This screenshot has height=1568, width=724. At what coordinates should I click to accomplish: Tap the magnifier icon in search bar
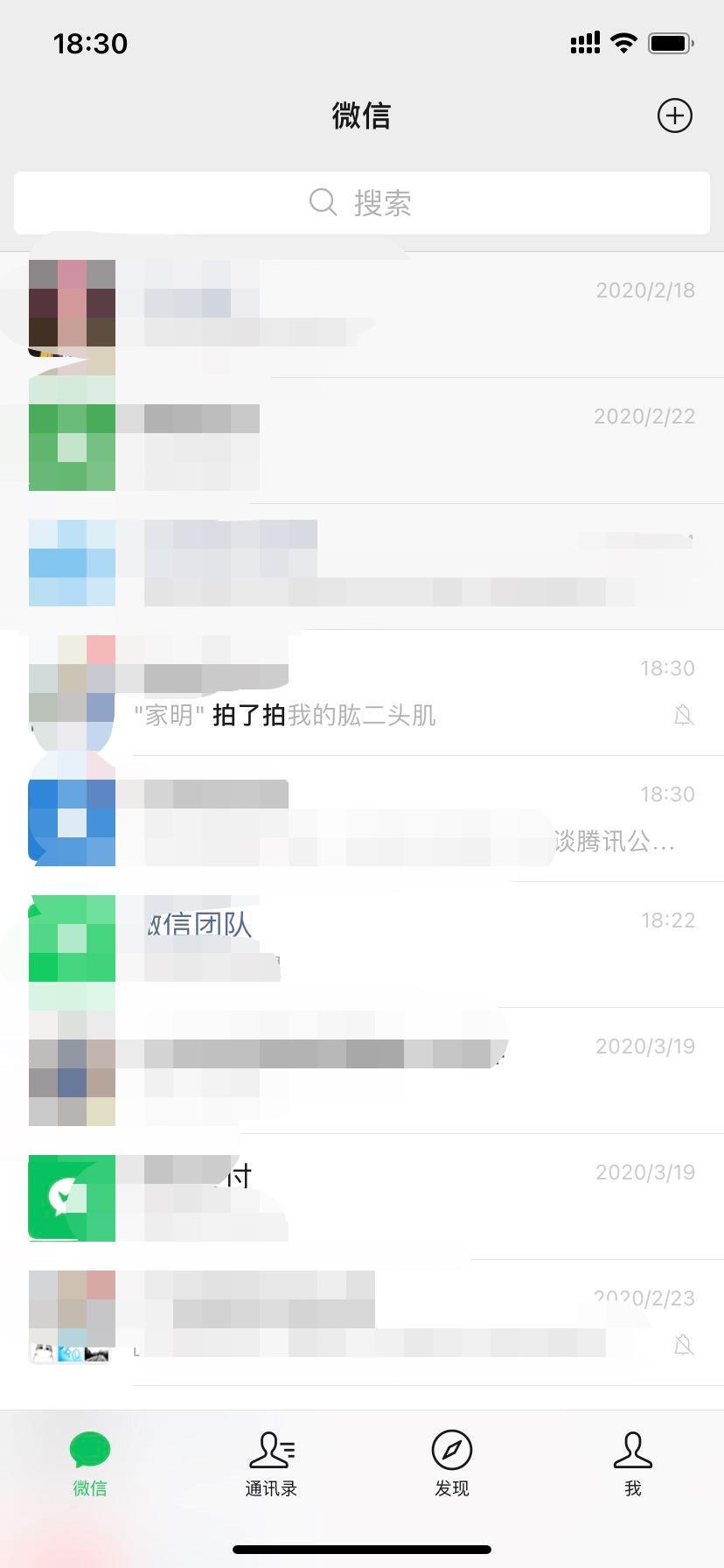pyautogui.click(x=323, y=202)
